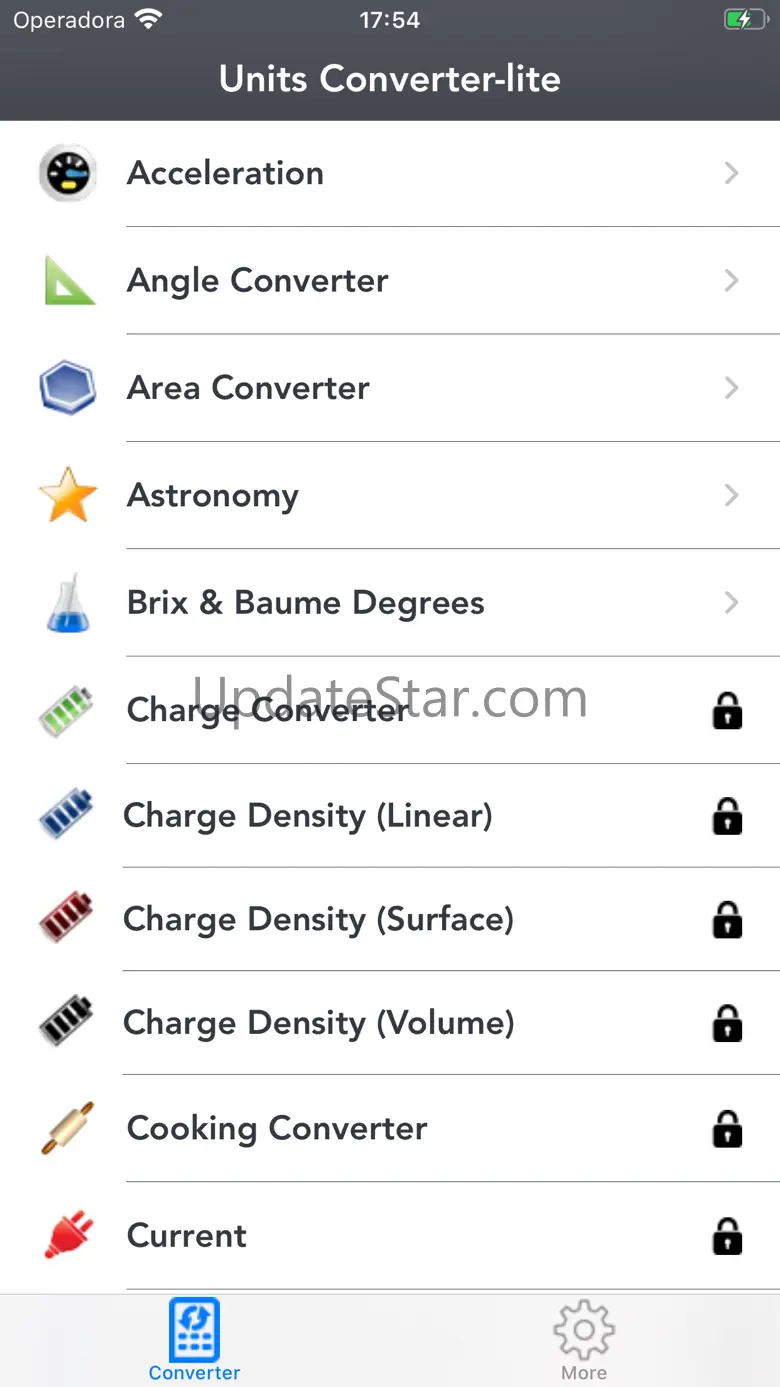The image size is (780, 1387).
Task: Switch to the More tab
Action: point(584,1341)
